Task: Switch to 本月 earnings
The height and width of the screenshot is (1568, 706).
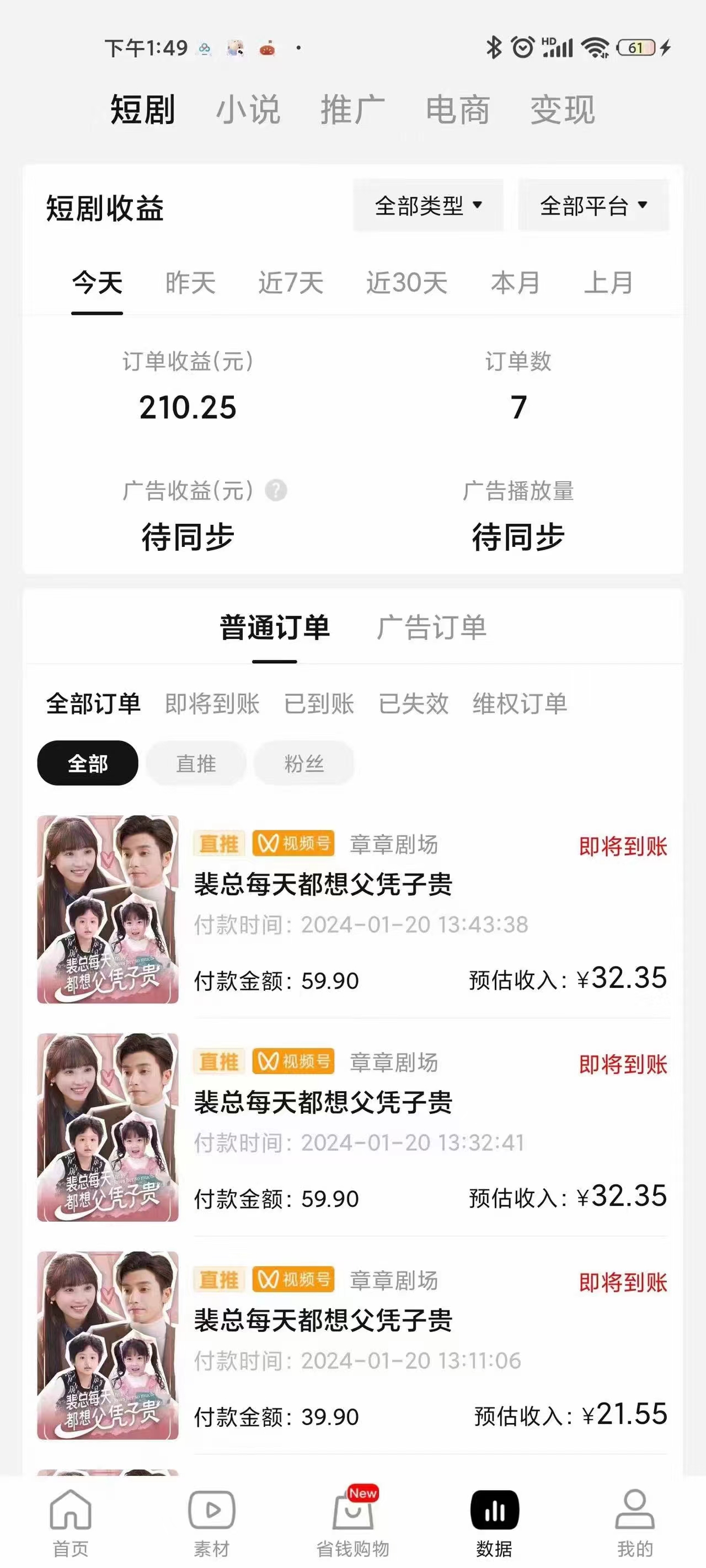Action: [x=515, y=283]
